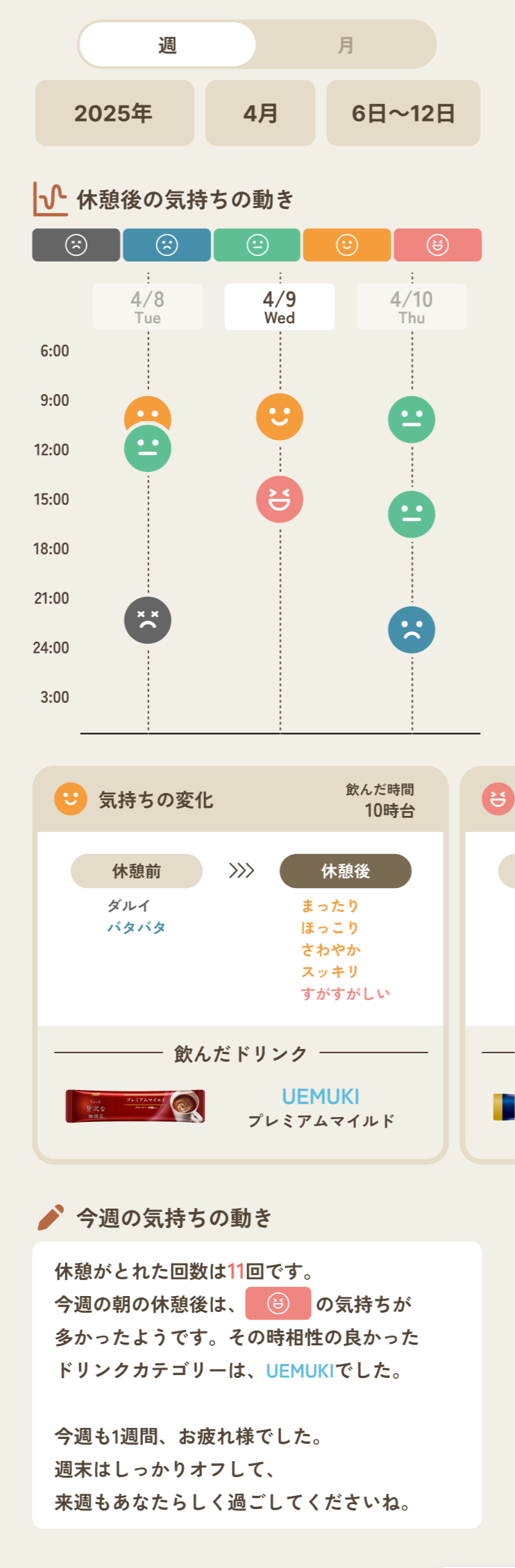Tap the orange smiley face on 4/9
This screenshot has height=1568, width=515.
[x=280, y=417]
